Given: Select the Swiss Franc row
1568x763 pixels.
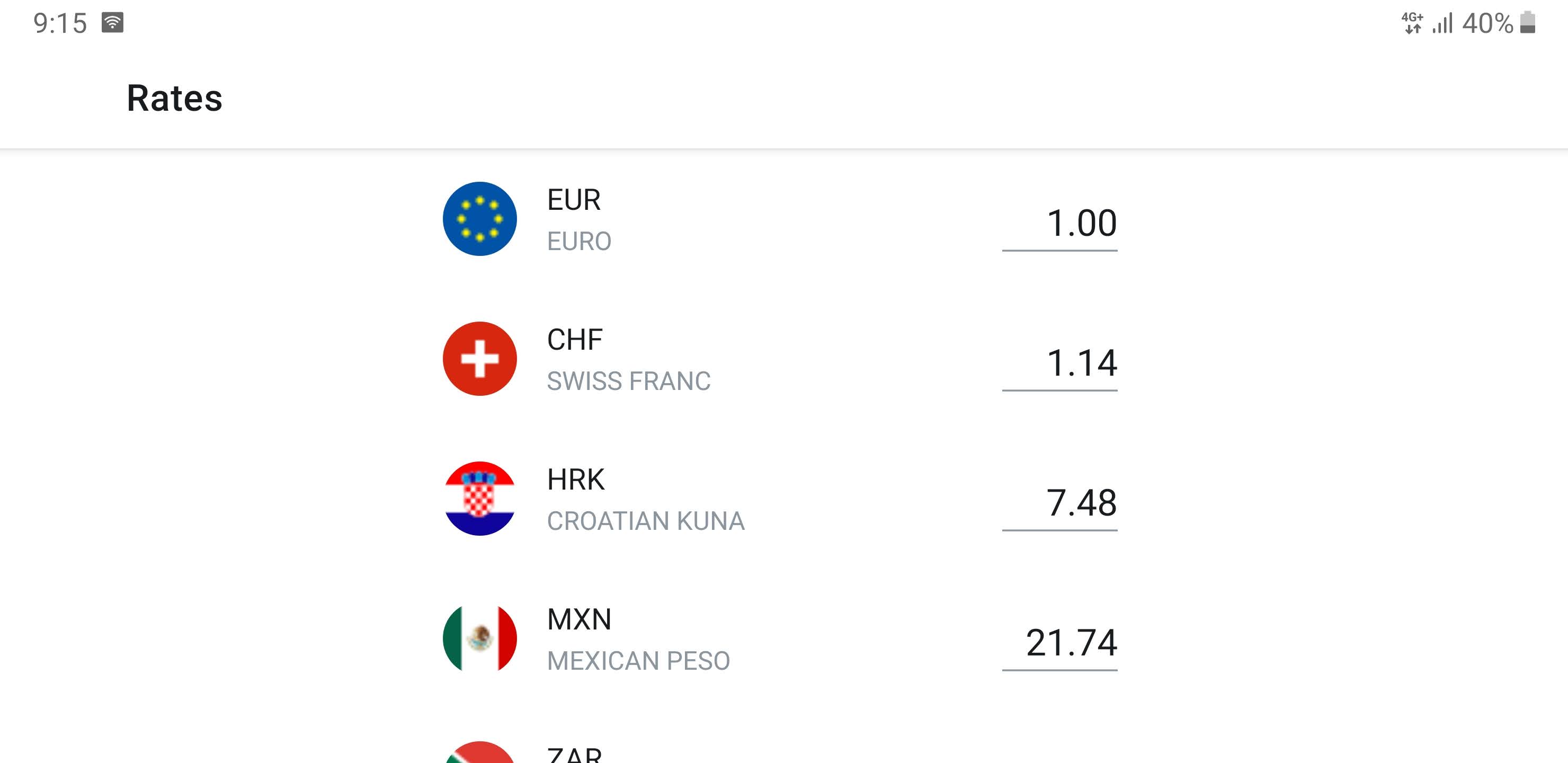Looking at the screenshot, I should [628, 359].
